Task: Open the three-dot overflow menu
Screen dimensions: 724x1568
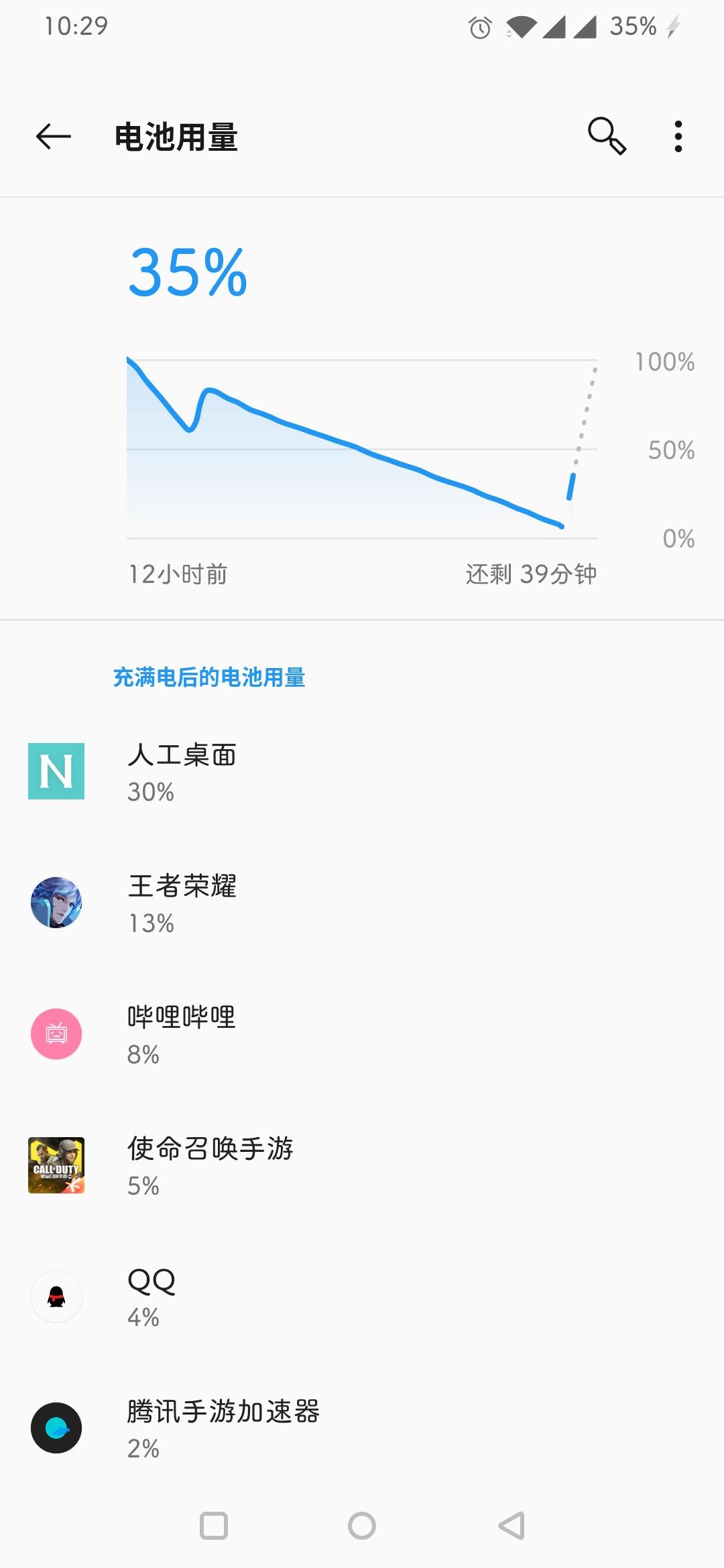Action: 678,137
